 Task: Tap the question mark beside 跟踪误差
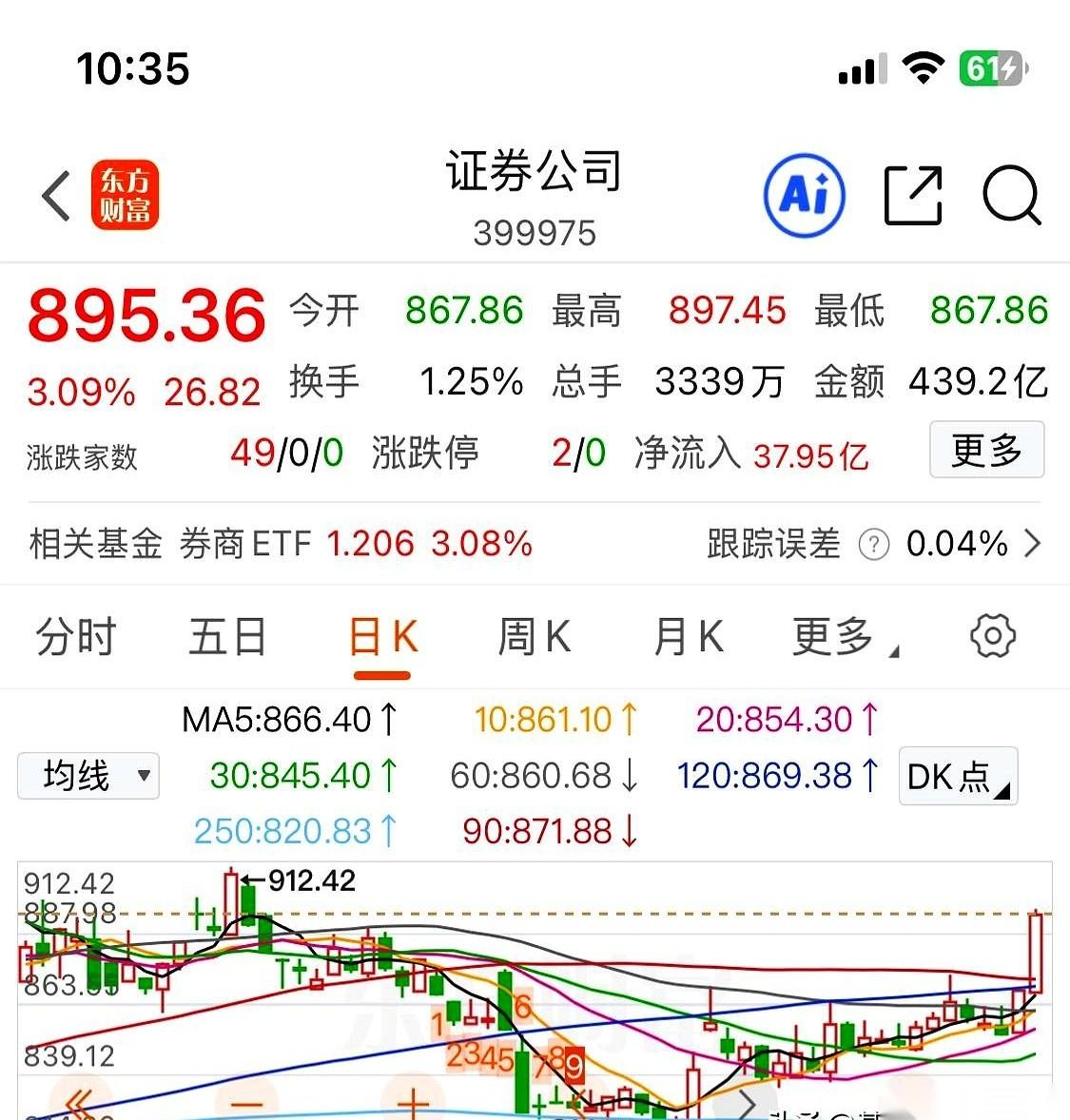tap(872, 544)
